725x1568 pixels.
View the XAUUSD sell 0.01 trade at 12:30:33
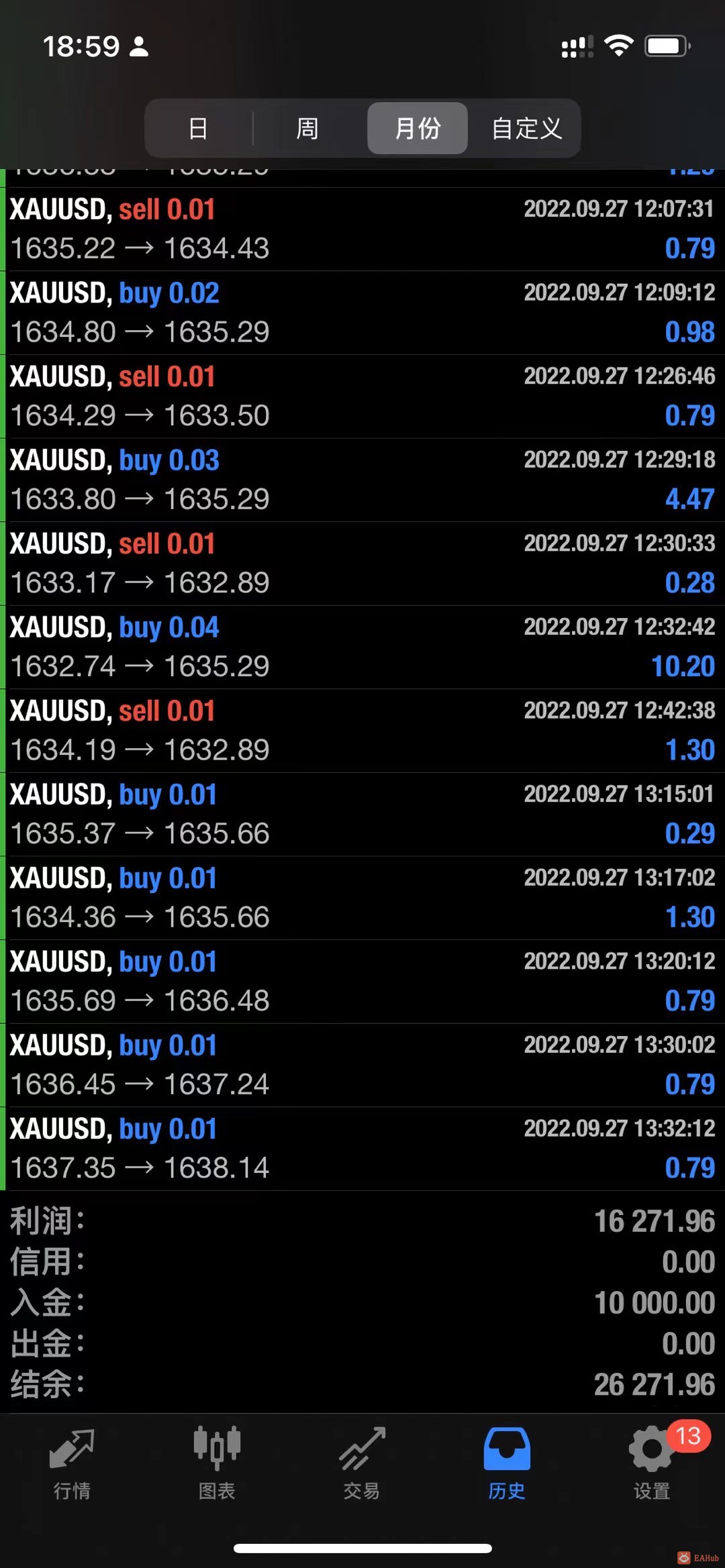pos(362,564)
